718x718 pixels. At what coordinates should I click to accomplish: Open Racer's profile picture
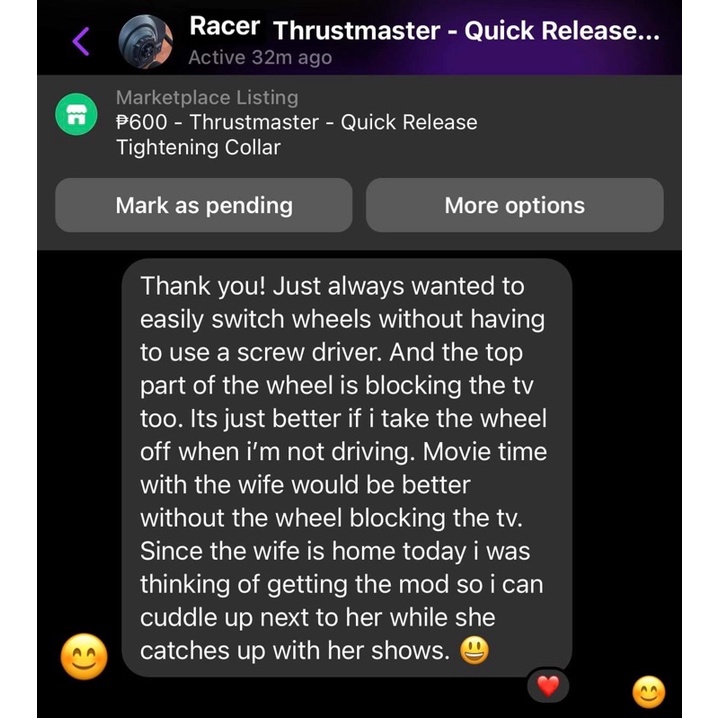pos(146,42)
